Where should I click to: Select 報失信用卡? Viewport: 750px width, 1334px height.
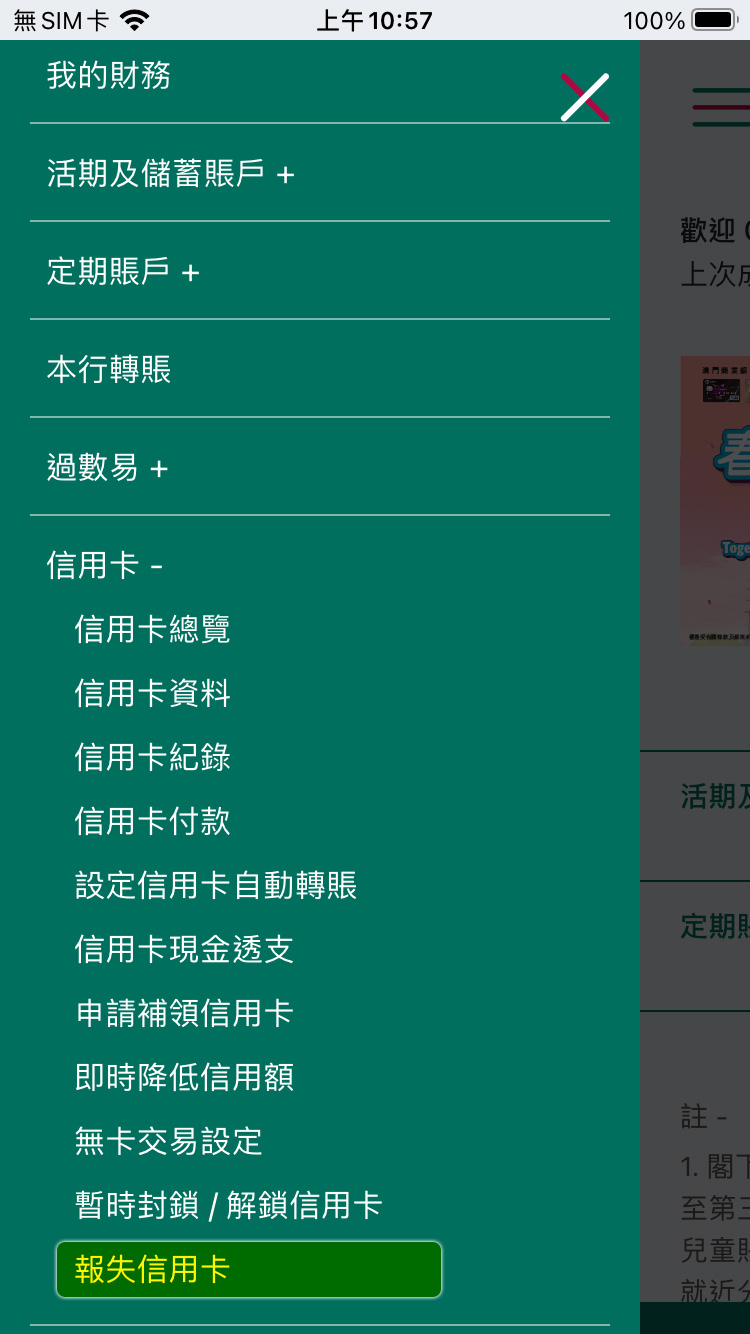click(248, 1270)
